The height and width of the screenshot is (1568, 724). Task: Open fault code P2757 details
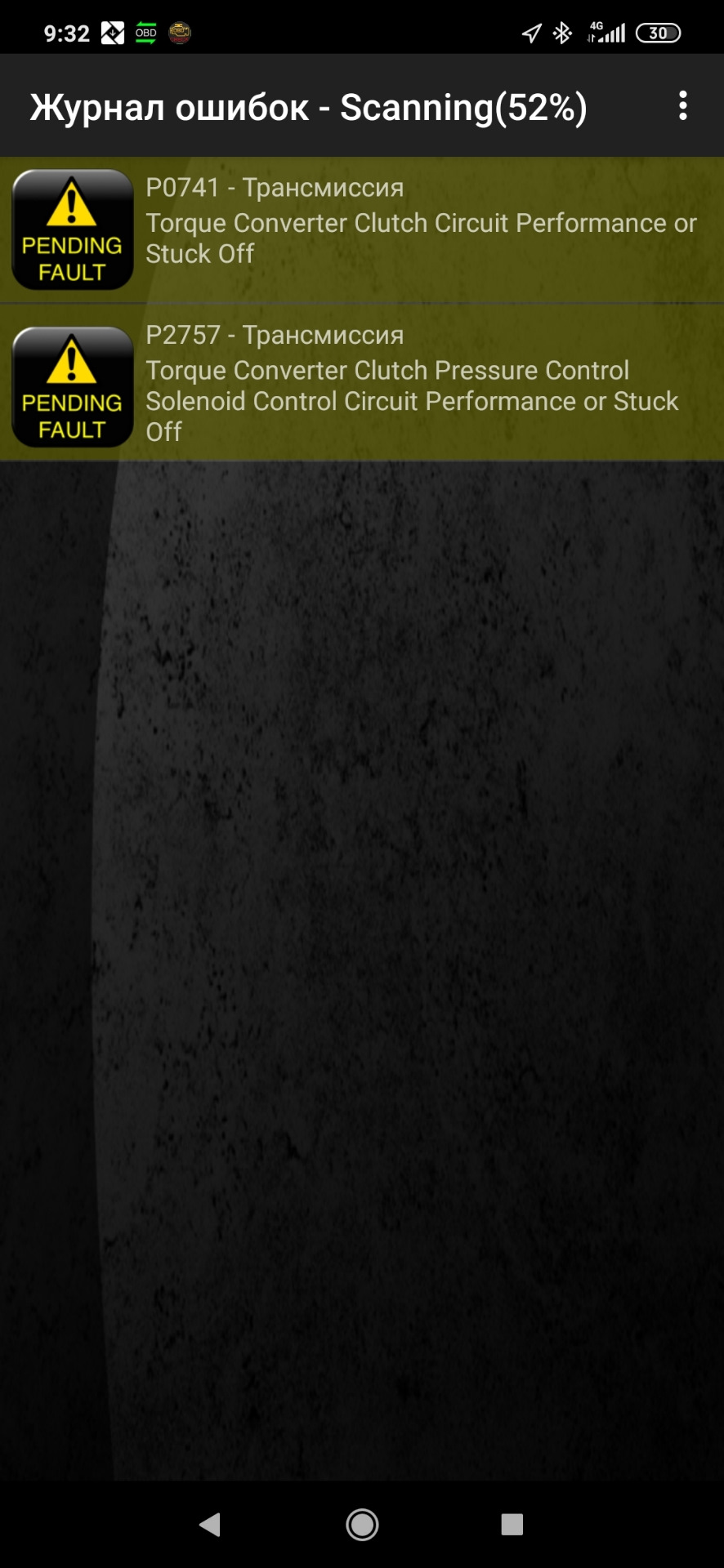362,383
